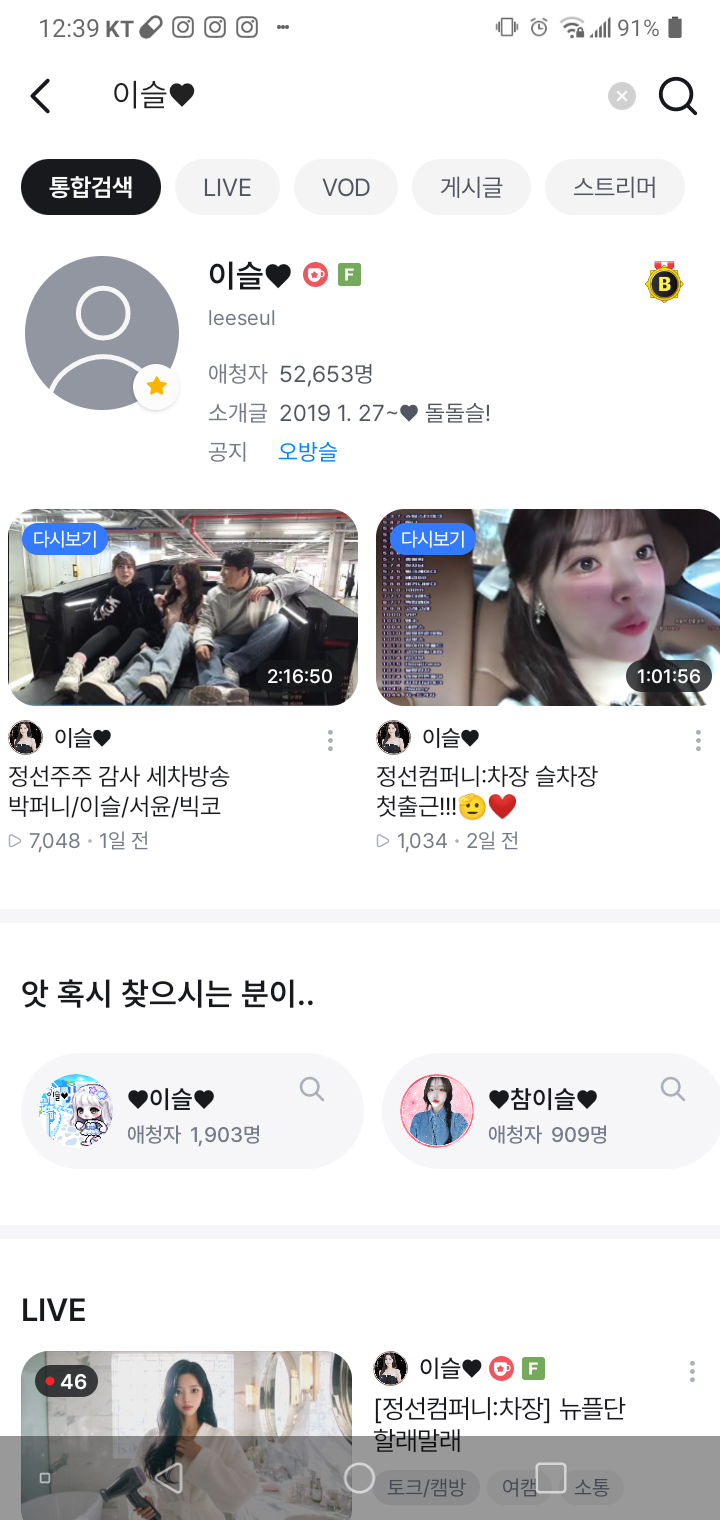Edit the 이슬♥ search query field
720x1520 pixels.
click(350, 96)
